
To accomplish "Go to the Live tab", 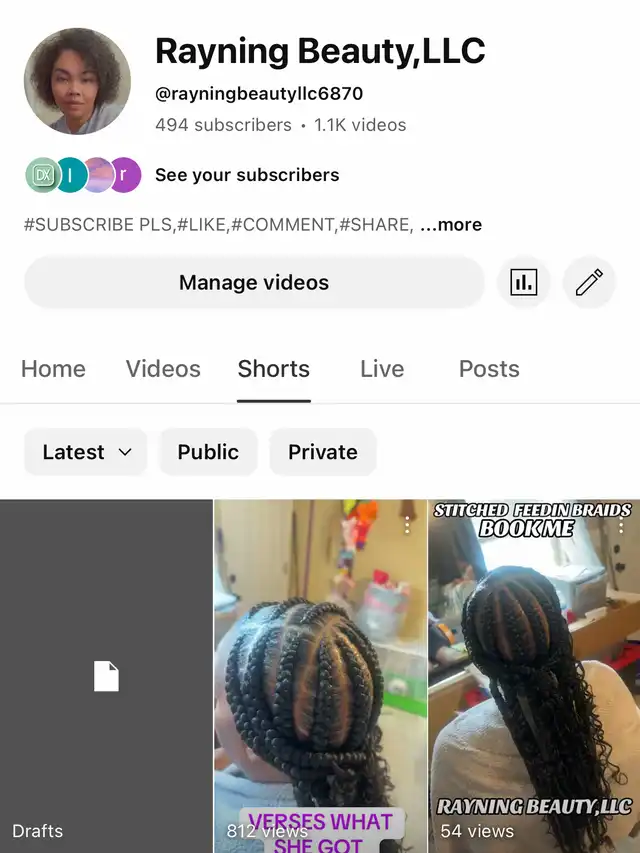I will click(x=382, y=369).
